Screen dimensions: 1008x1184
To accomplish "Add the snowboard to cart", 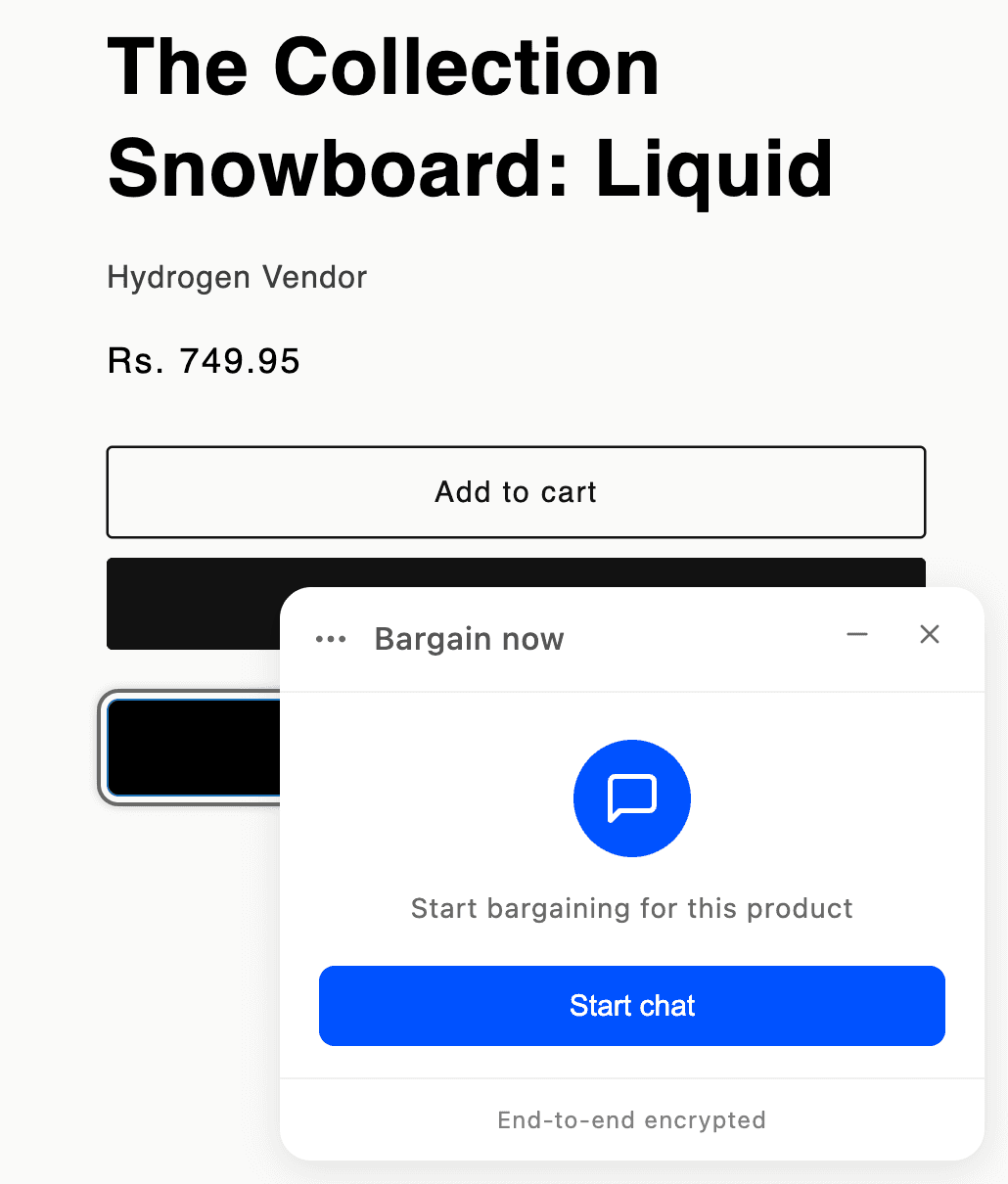I will 516,492.
